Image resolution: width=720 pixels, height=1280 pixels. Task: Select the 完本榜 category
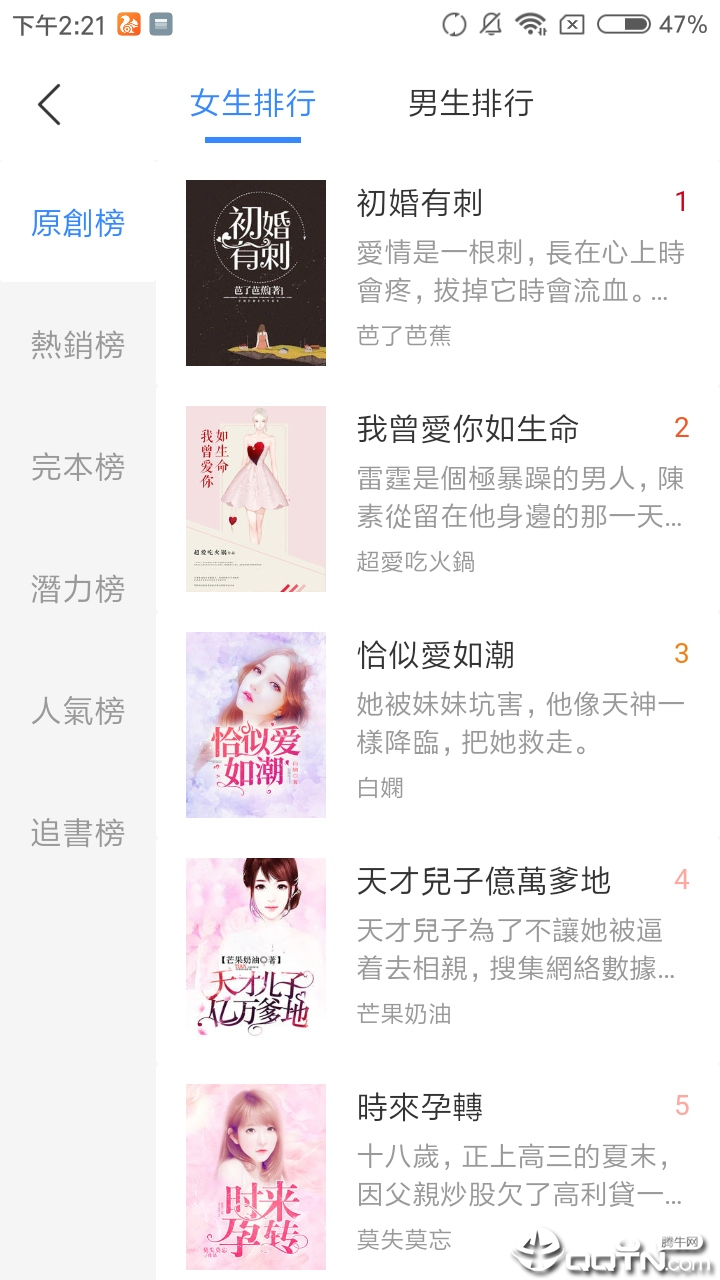77,467
